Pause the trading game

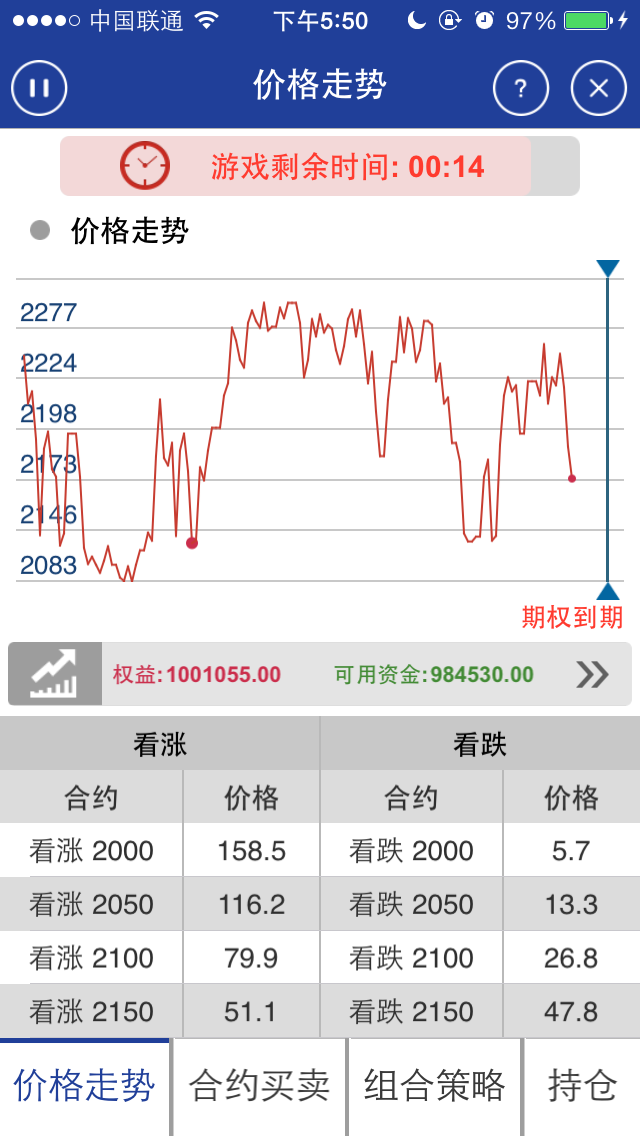click(39, 88)
